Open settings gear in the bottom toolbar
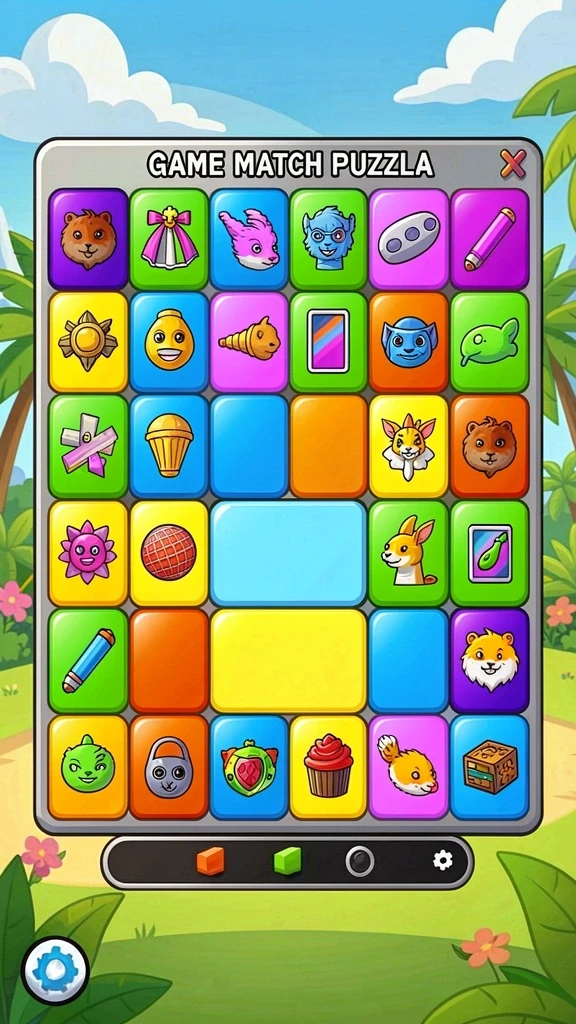 point(443,861)
